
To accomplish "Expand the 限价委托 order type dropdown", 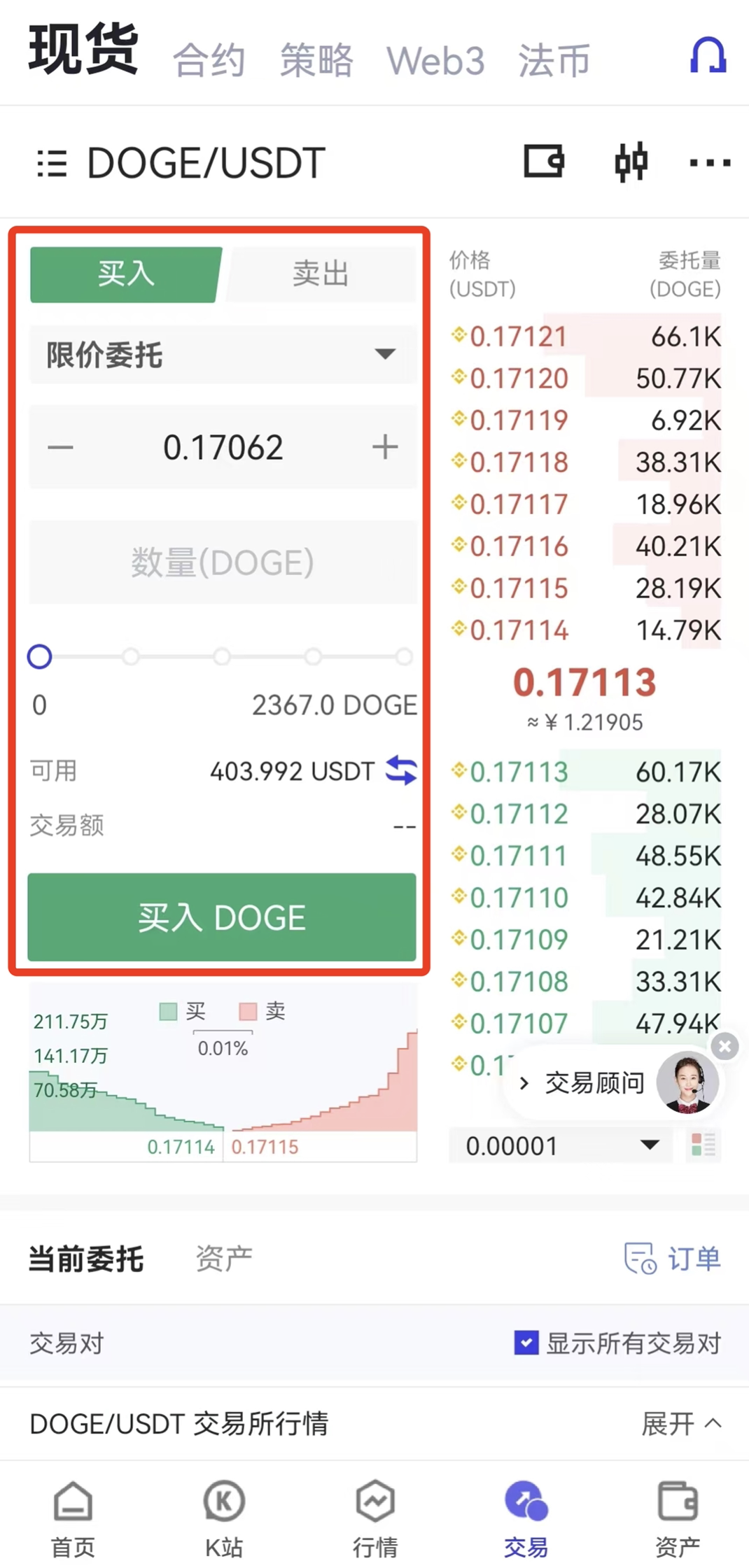I will (223, 355).
